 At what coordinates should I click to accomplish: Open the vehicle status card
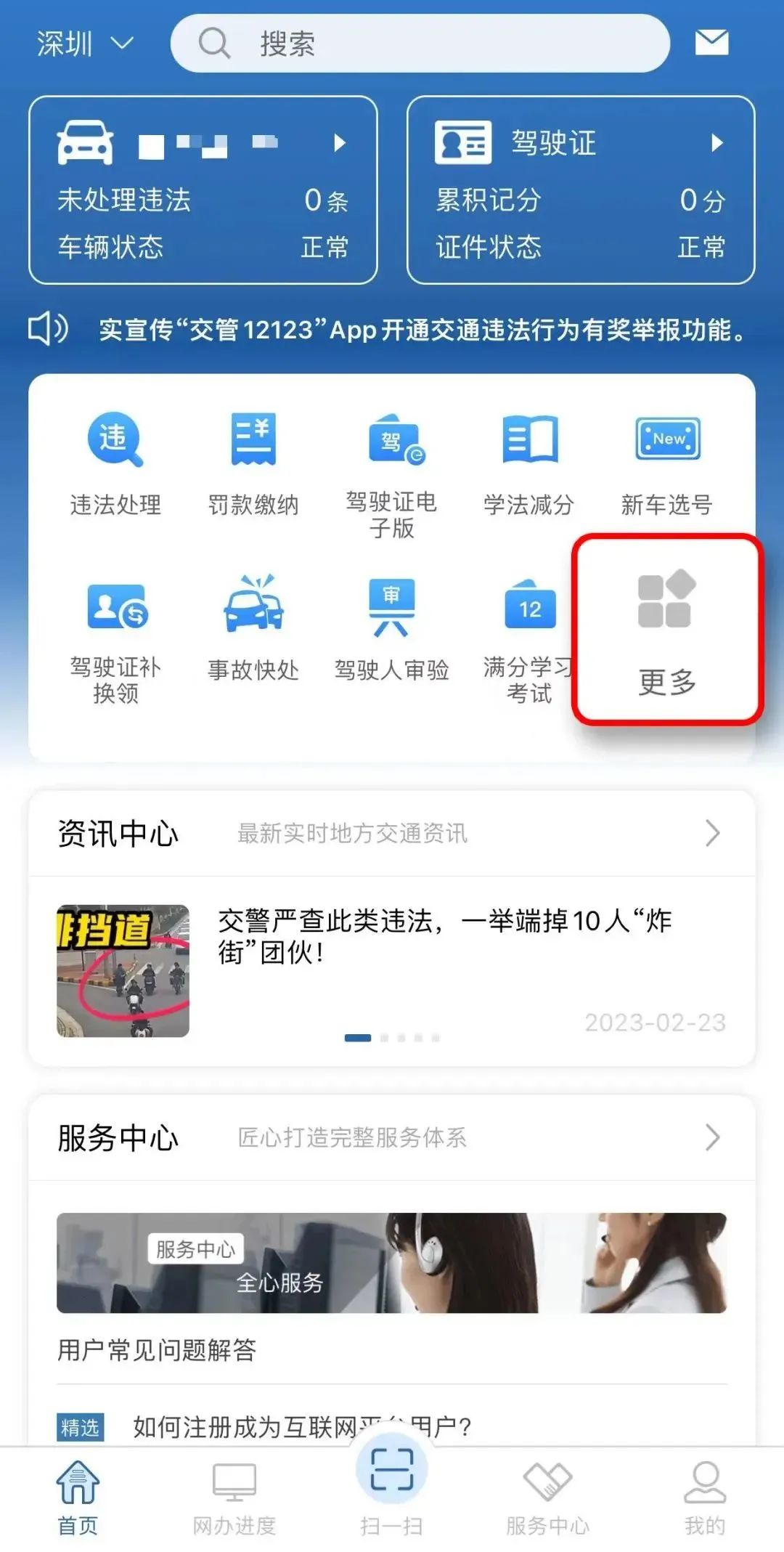tap(203, 190)
